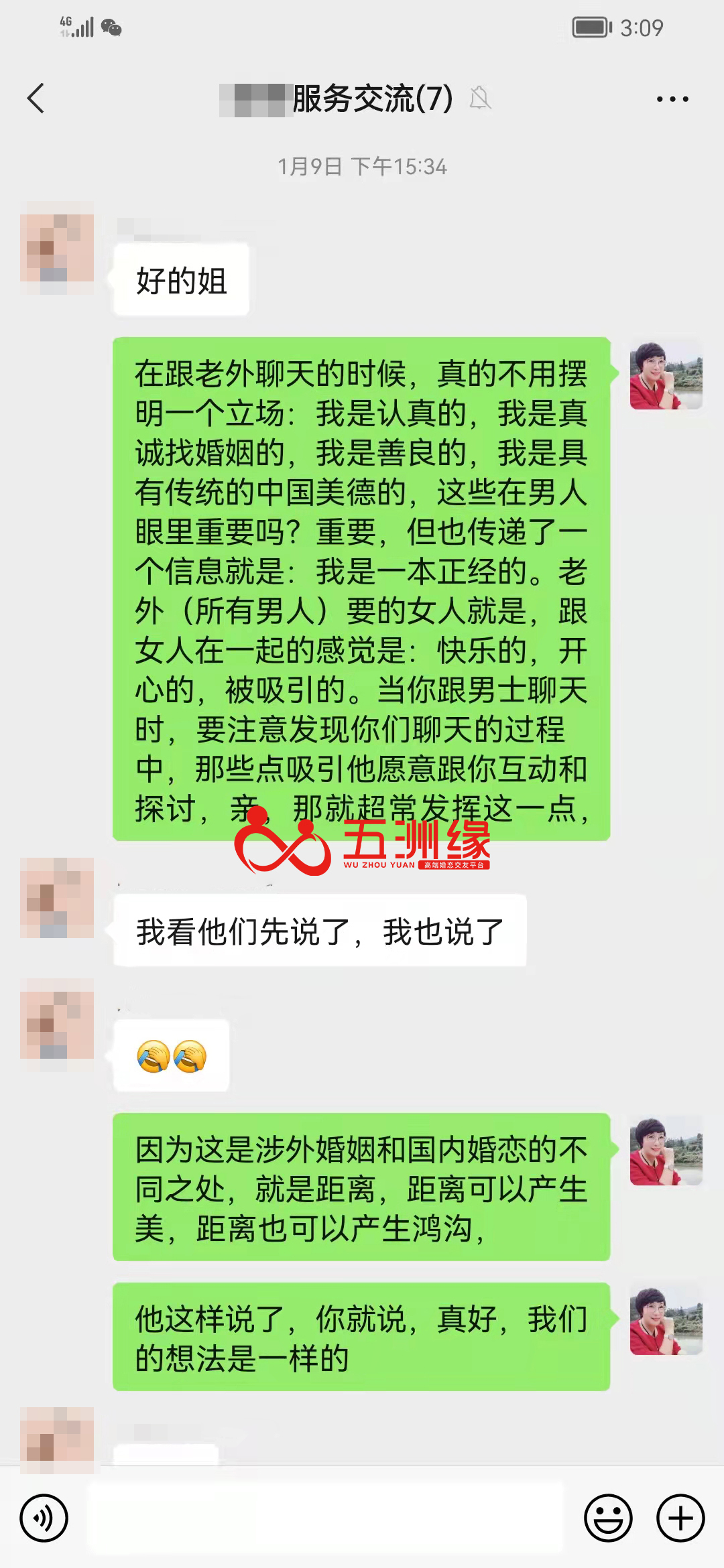
Task: Open the emoji picker
Action: pyautogui.click(x=608, y=1518)
